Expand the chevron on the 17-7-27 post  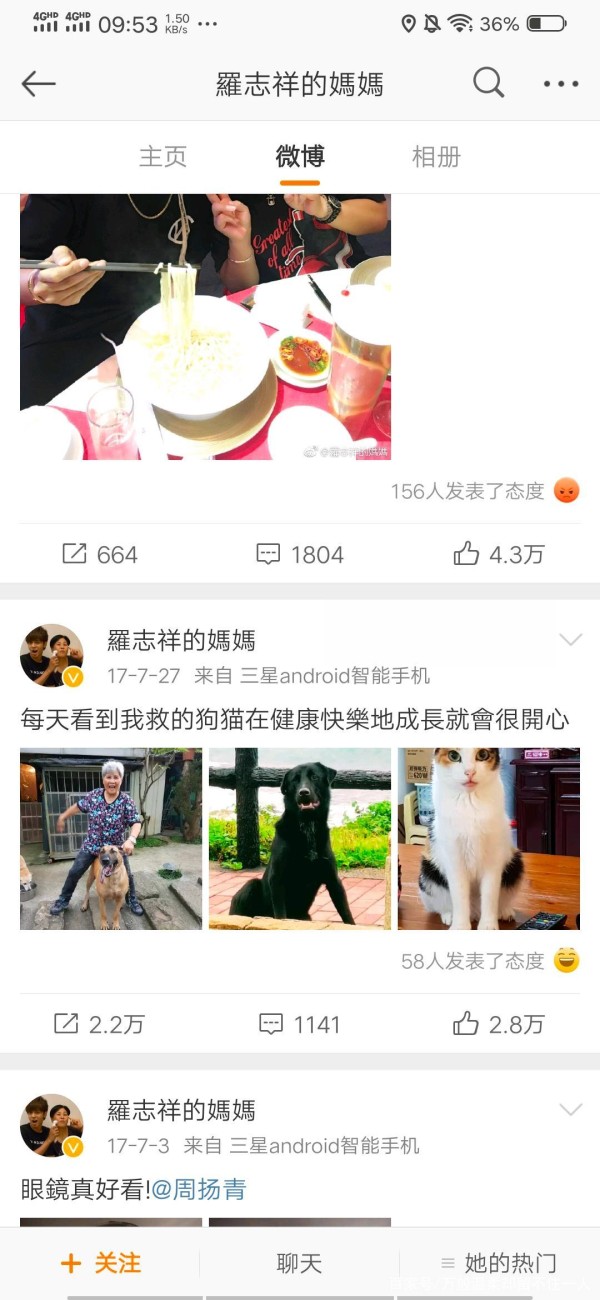[570, 640]
